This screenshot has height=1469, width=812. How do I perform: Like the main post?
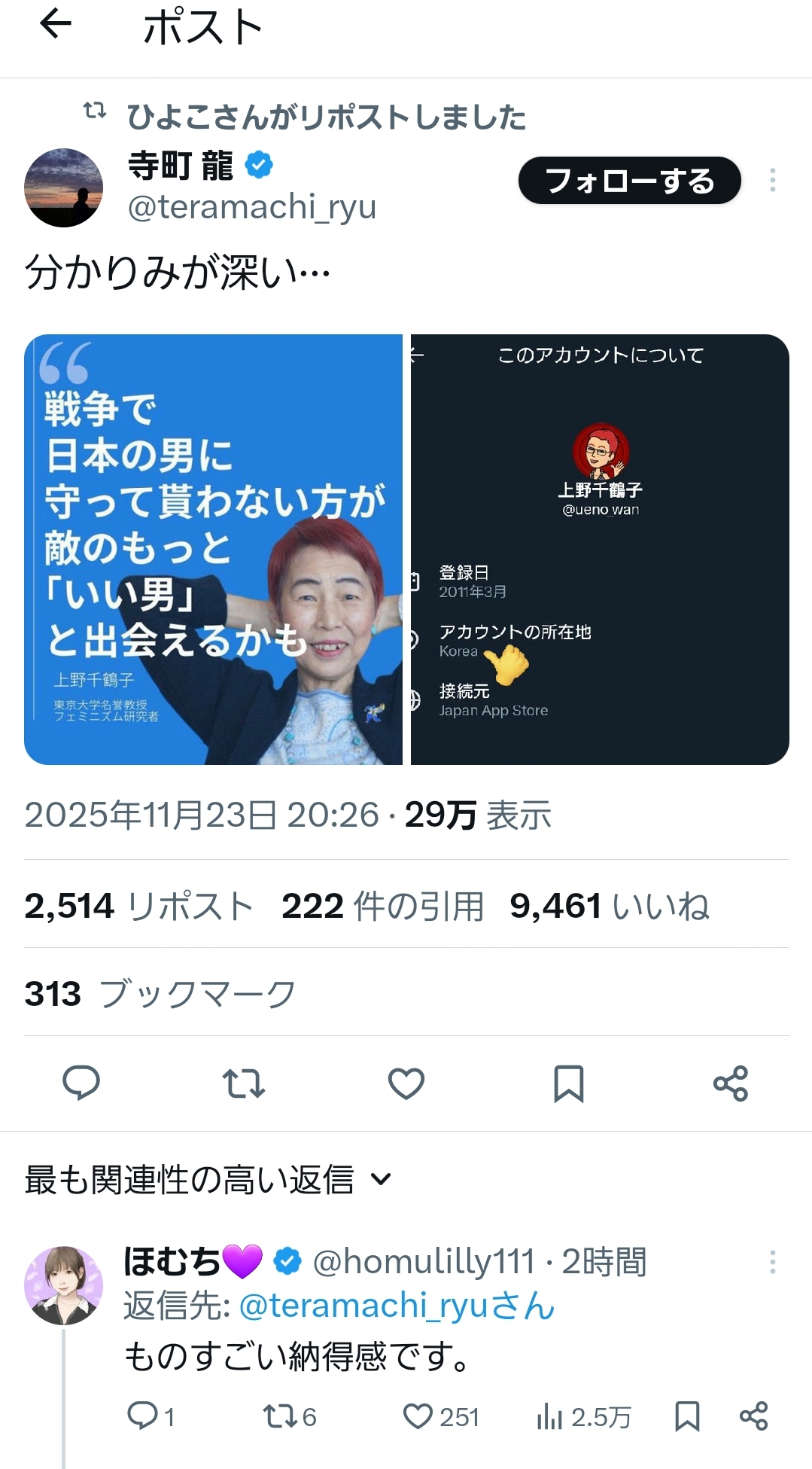[406, 1083]
